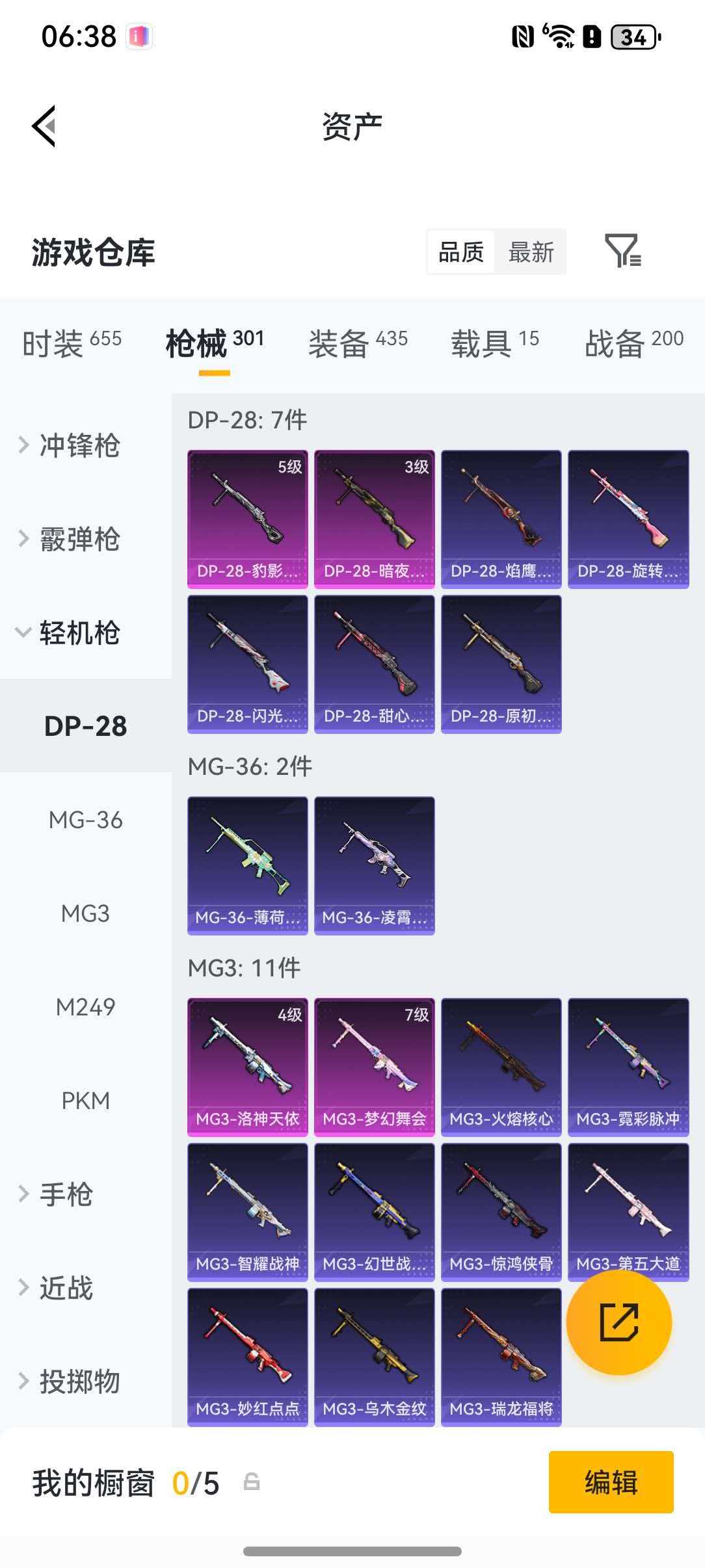Switch to the 载具 tab
Image resolution: width=705 pixels, height=1568 pixels.
click(x=495, y=343)
